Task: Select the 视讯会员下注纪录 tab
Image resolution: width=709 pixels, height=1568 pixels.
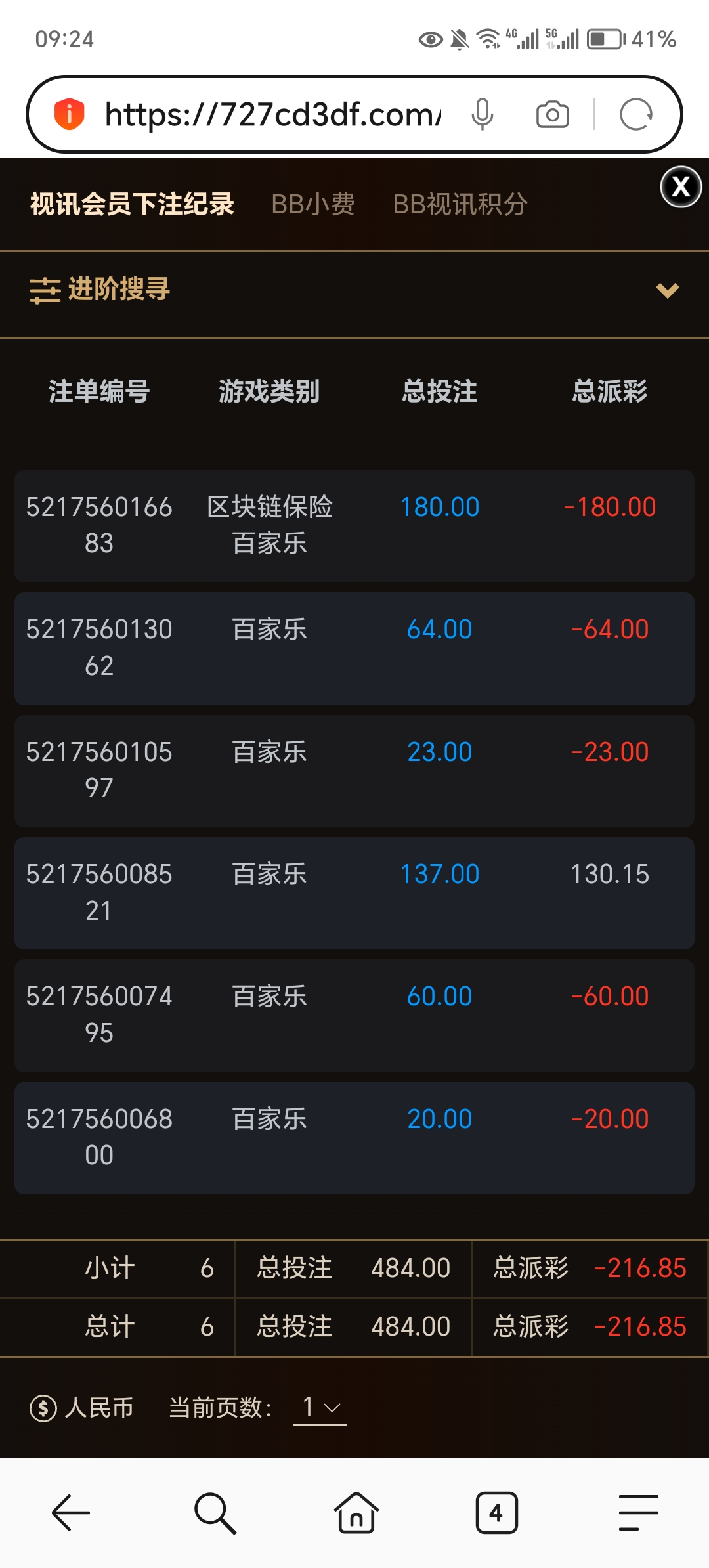Action: point(132,204)
